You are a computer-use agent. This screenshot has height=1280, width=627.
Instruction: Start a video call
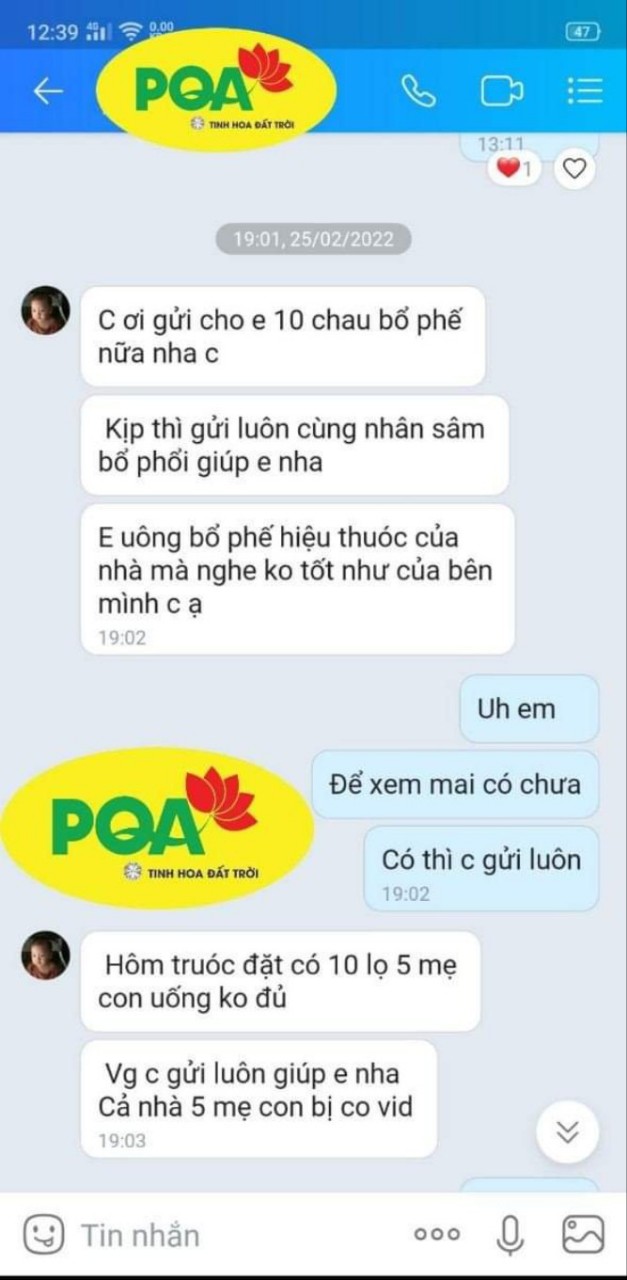tap(502, 91)
